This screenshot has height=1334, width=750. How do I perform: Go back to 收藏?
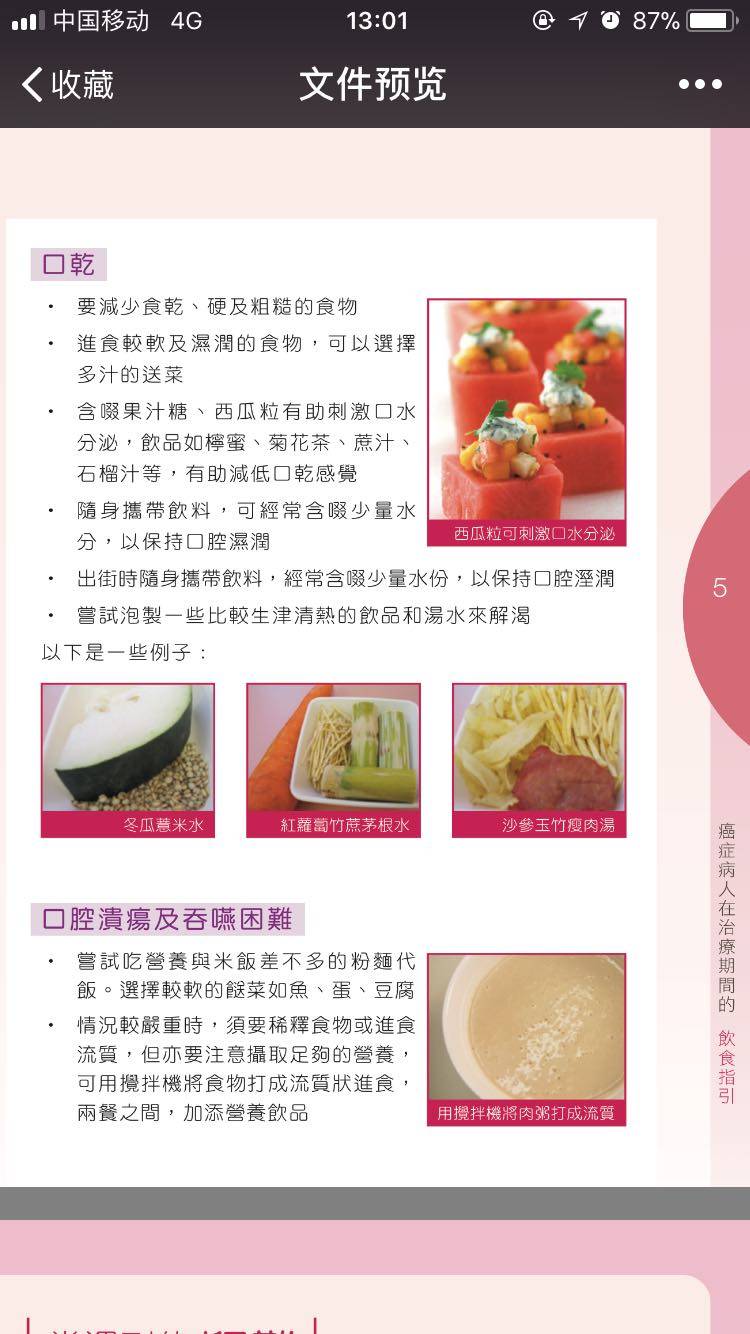coord(67,85)
